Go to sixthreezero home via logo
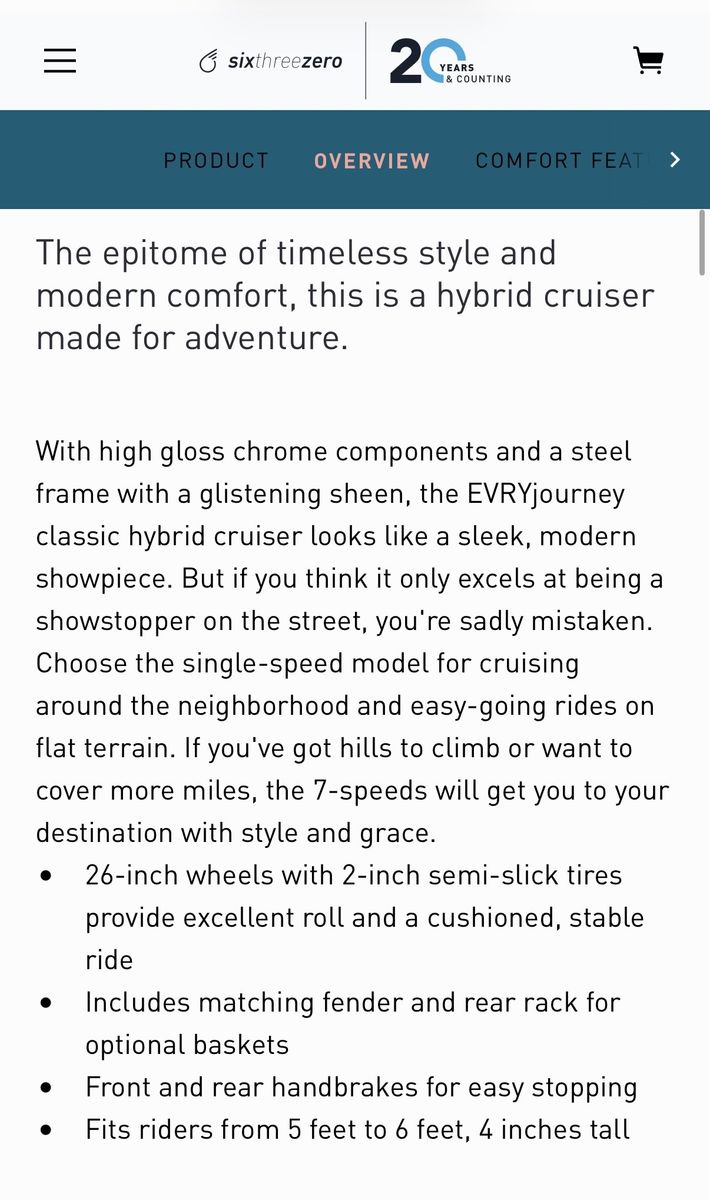 [x=270, y=61]
